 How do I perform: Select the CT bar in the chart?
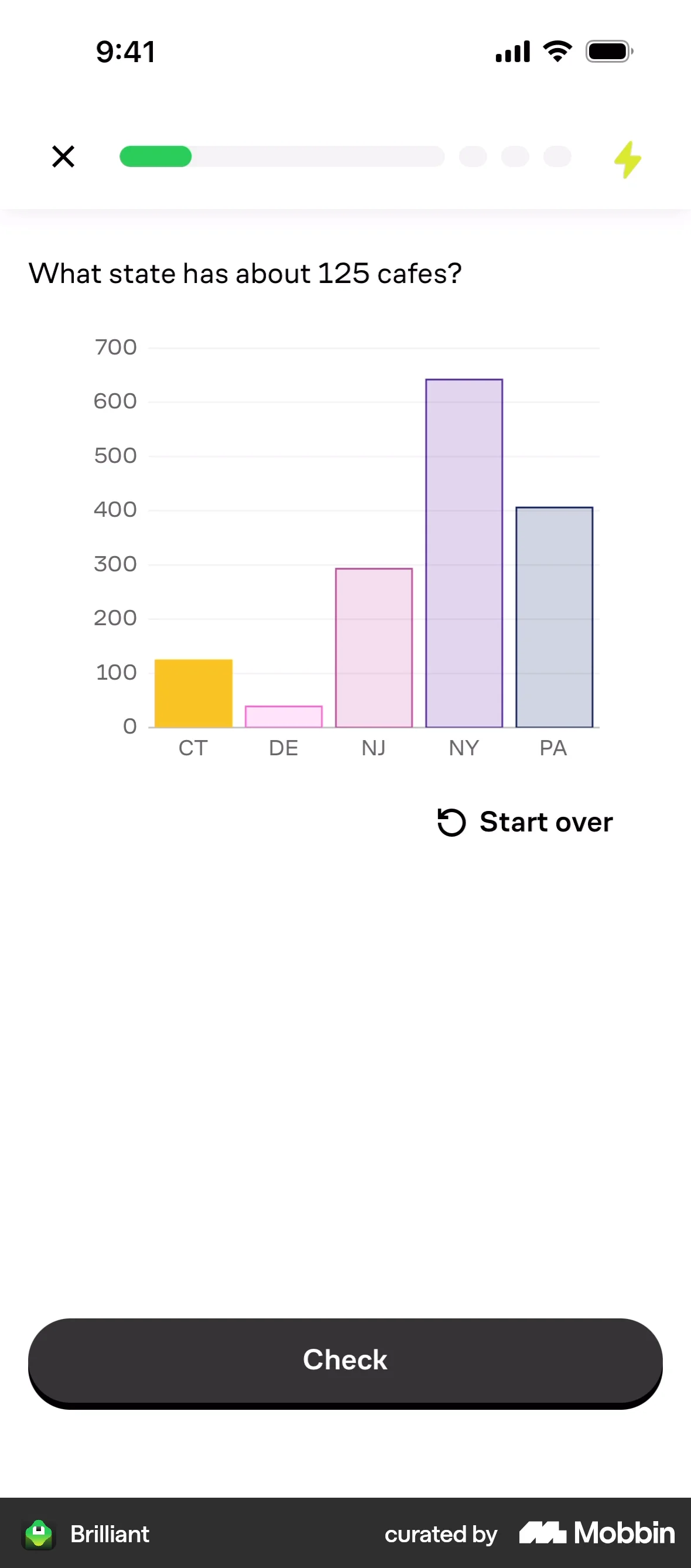click(193, 693)
